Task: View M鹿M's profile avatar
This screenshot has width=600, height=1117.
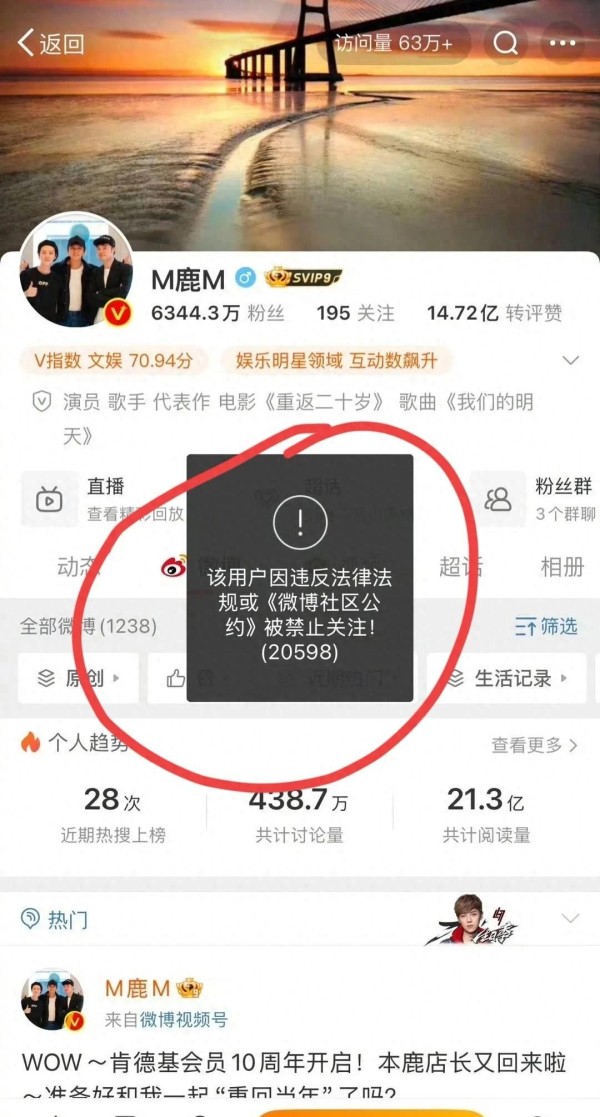Action: point(76,284)
